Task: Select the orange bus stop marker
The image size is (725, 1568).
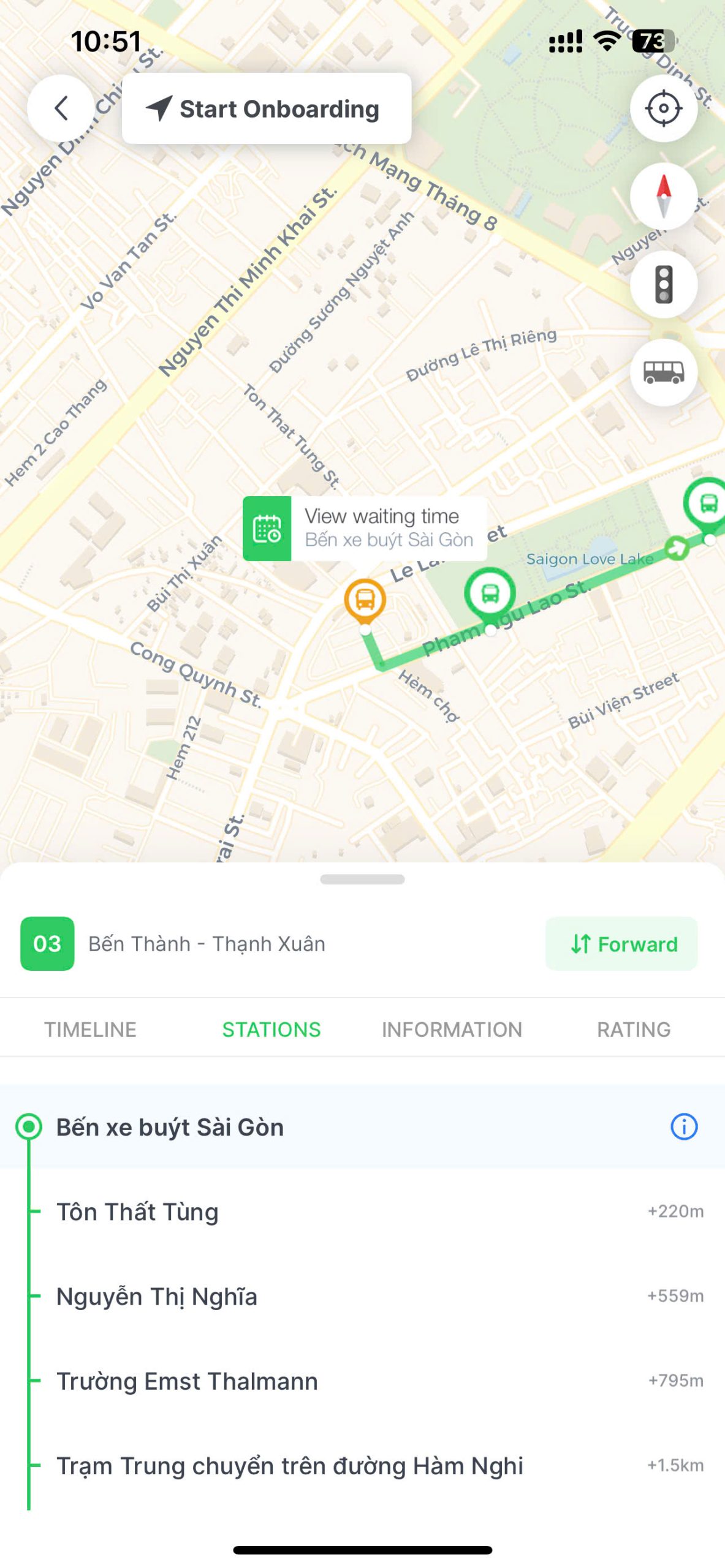Action: tap(365, 599)
